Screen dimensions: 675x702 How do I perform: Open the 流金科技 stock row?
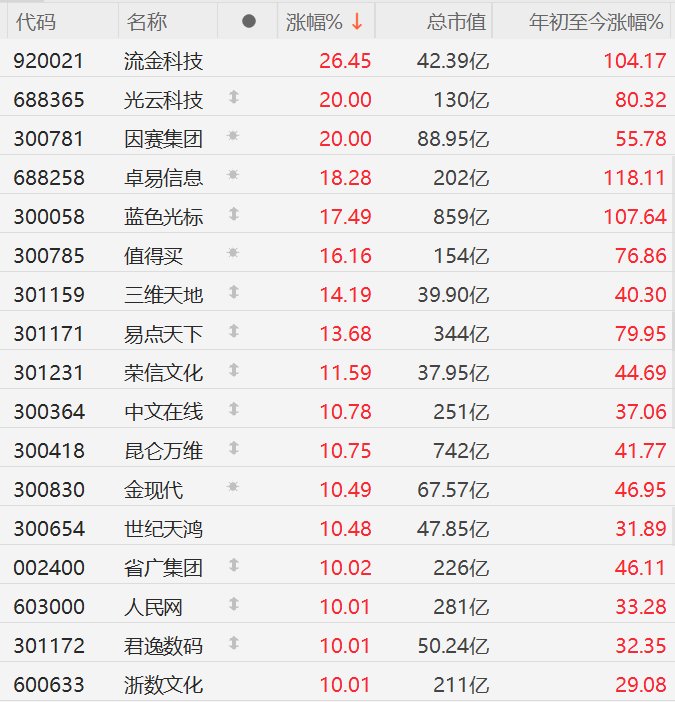click(x=164, y=61)
